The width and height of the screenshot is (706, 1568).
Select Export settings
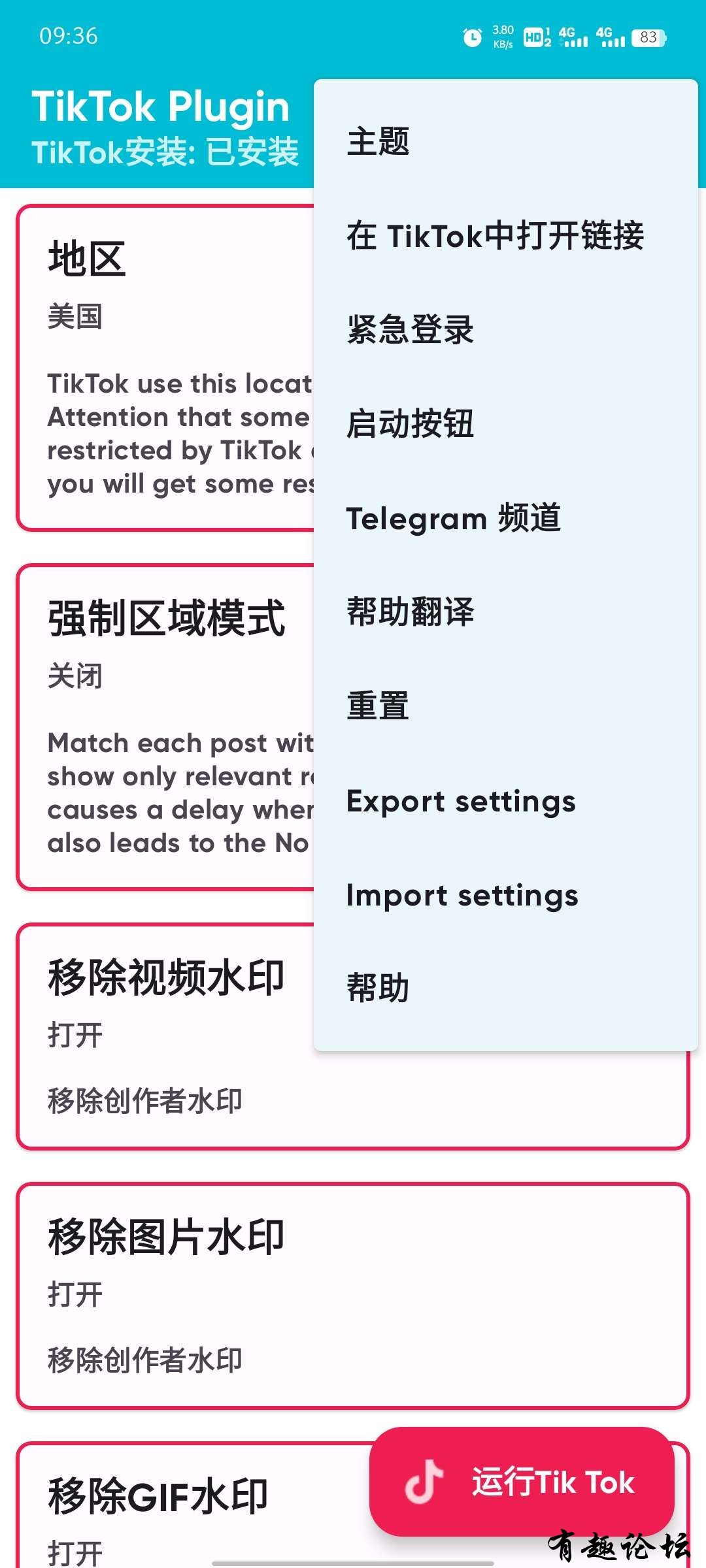(x=505, y=801)
